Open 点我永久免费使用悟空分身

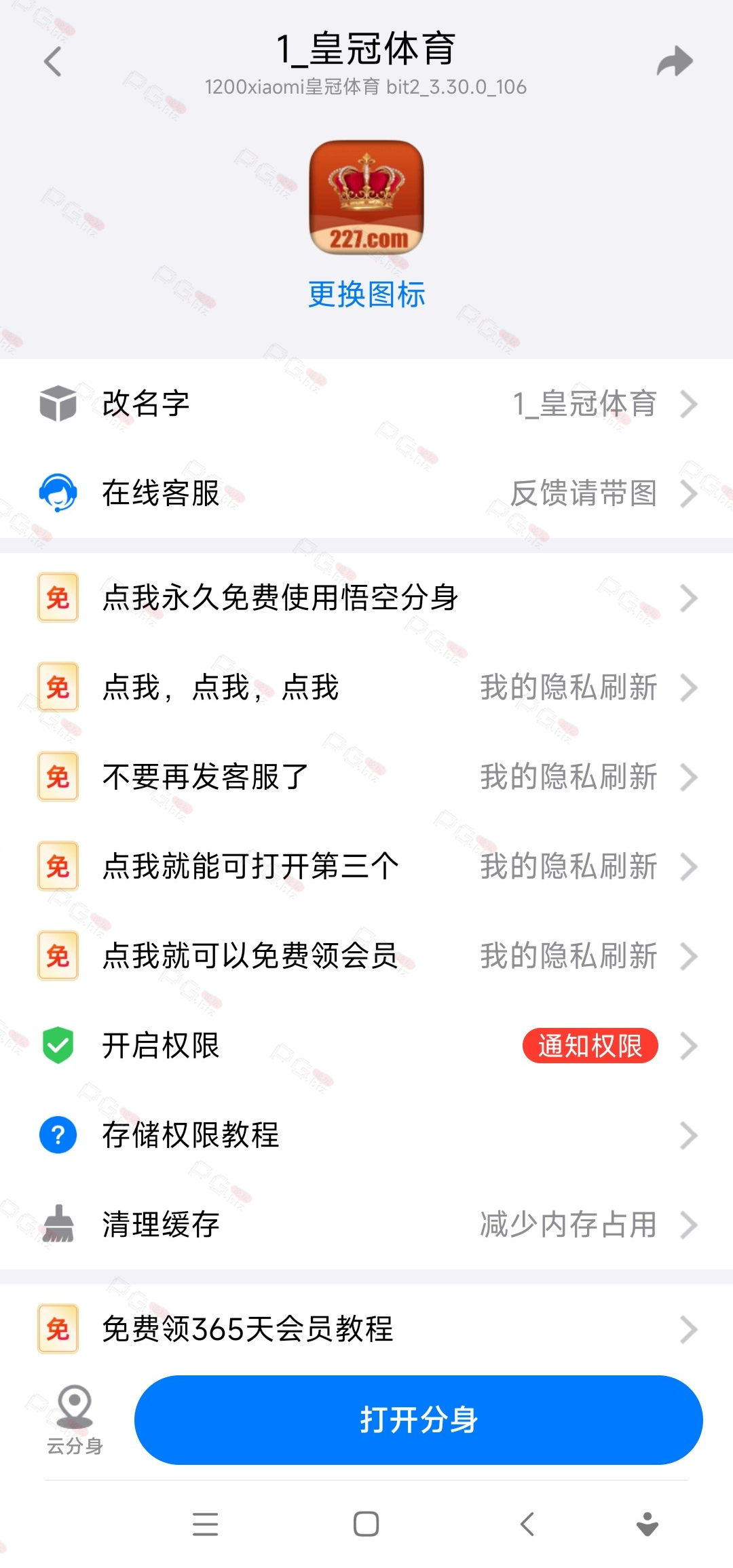(x=366, y=598)
